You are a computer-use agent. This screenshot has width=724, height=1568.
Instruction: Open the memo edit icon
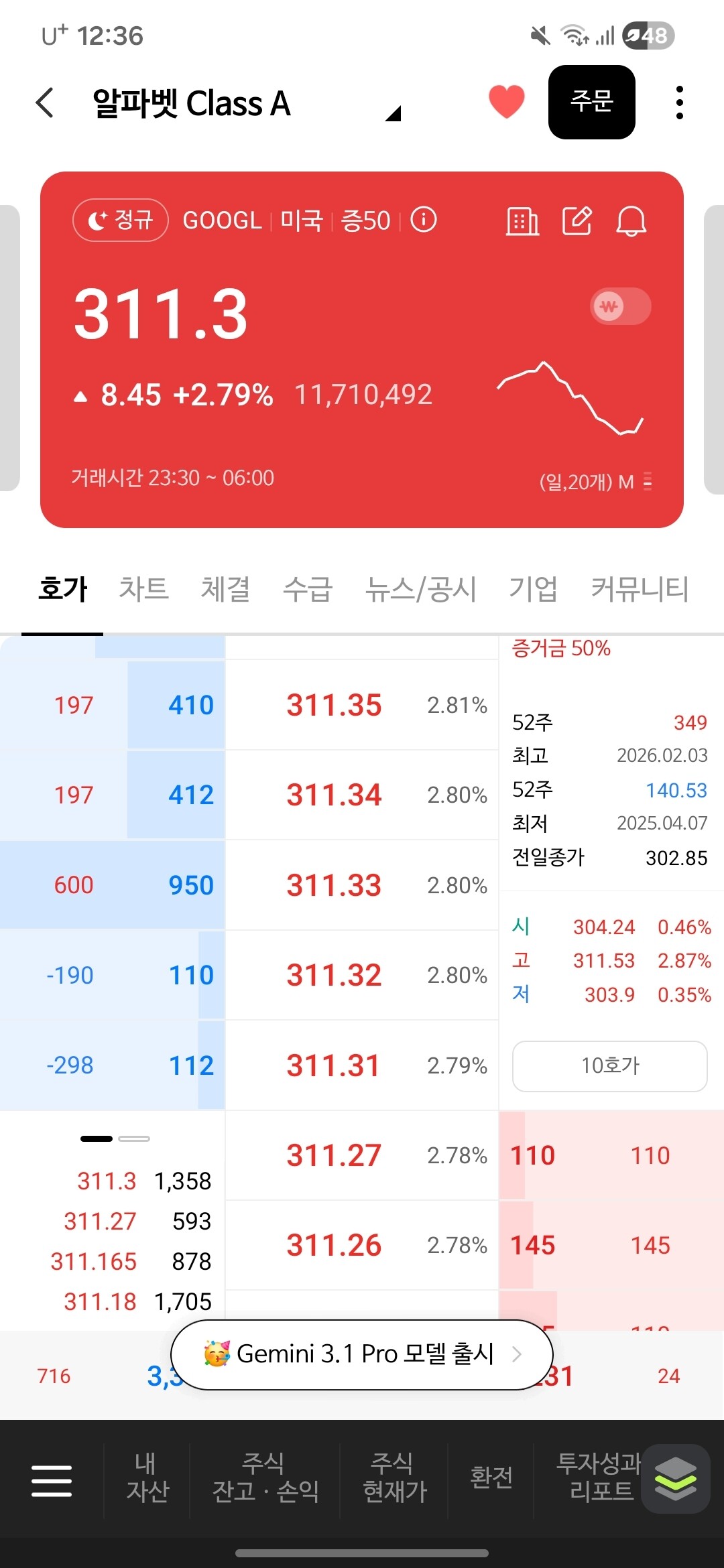(577, 221)
